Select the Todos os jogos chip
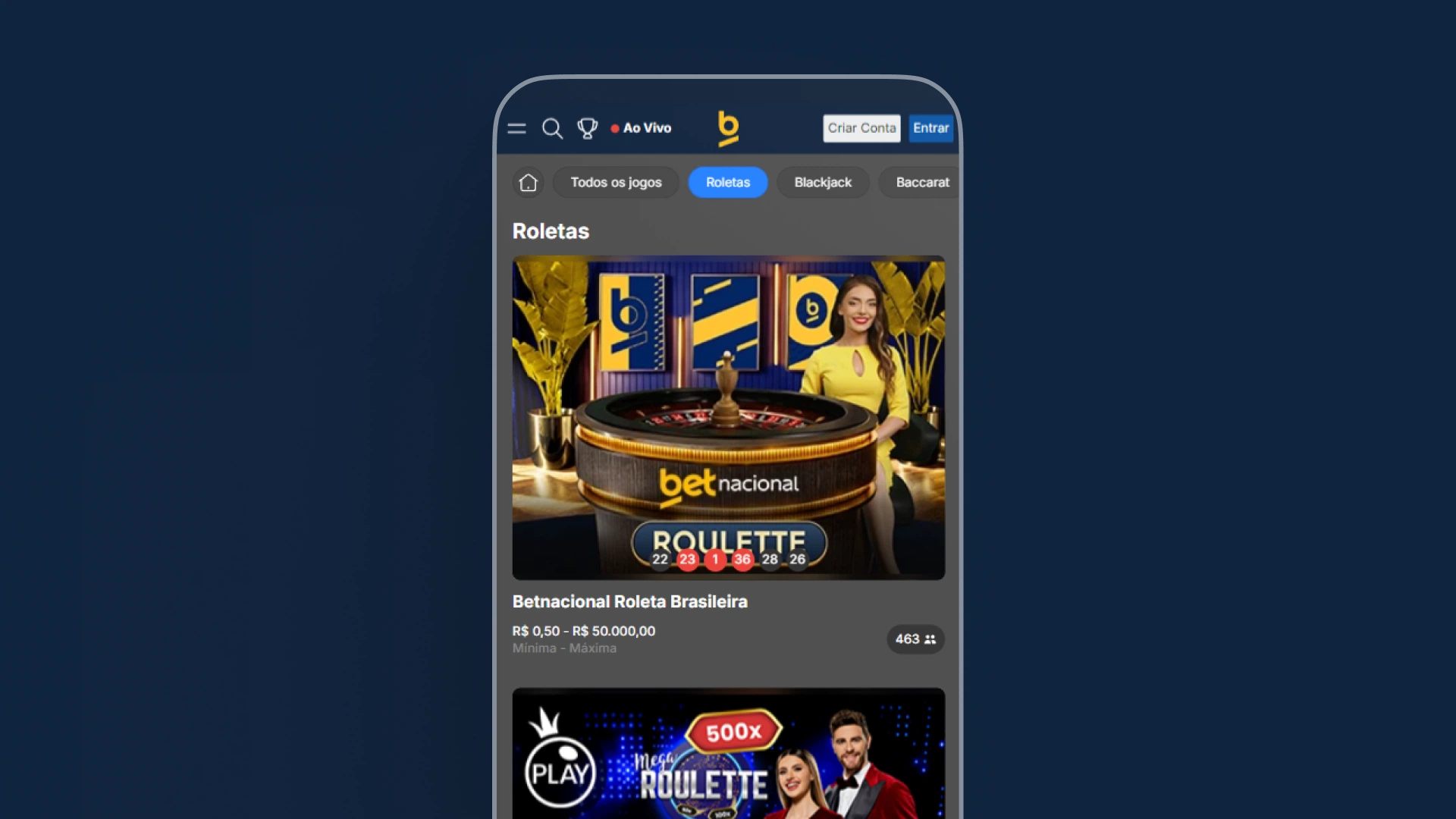Image resolution: width=1456 pixels, height=819 pixels. [x=616, y=183]
